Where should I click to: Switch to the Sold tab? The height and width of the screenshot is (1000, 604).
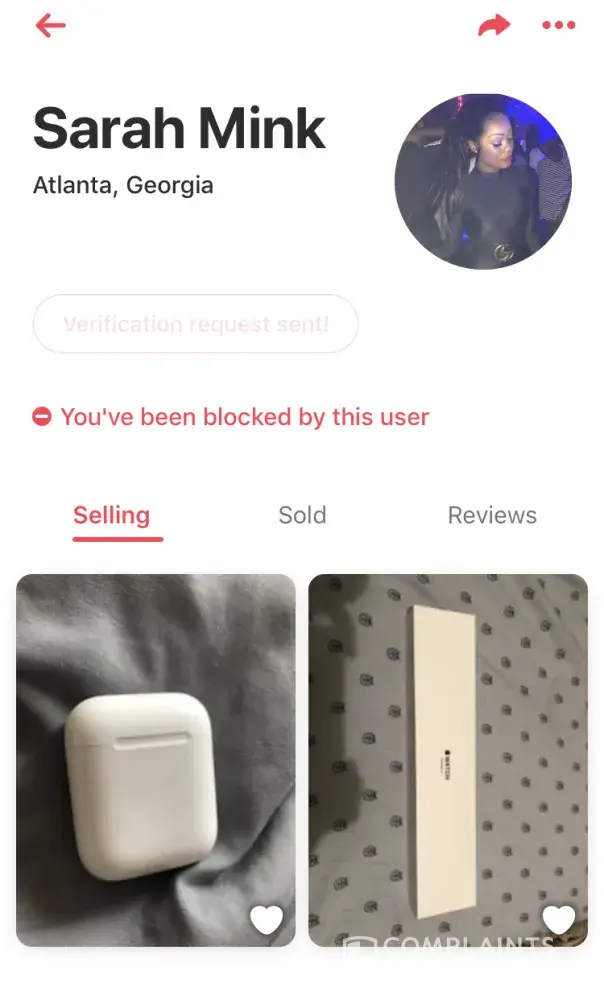coord(302,516)
